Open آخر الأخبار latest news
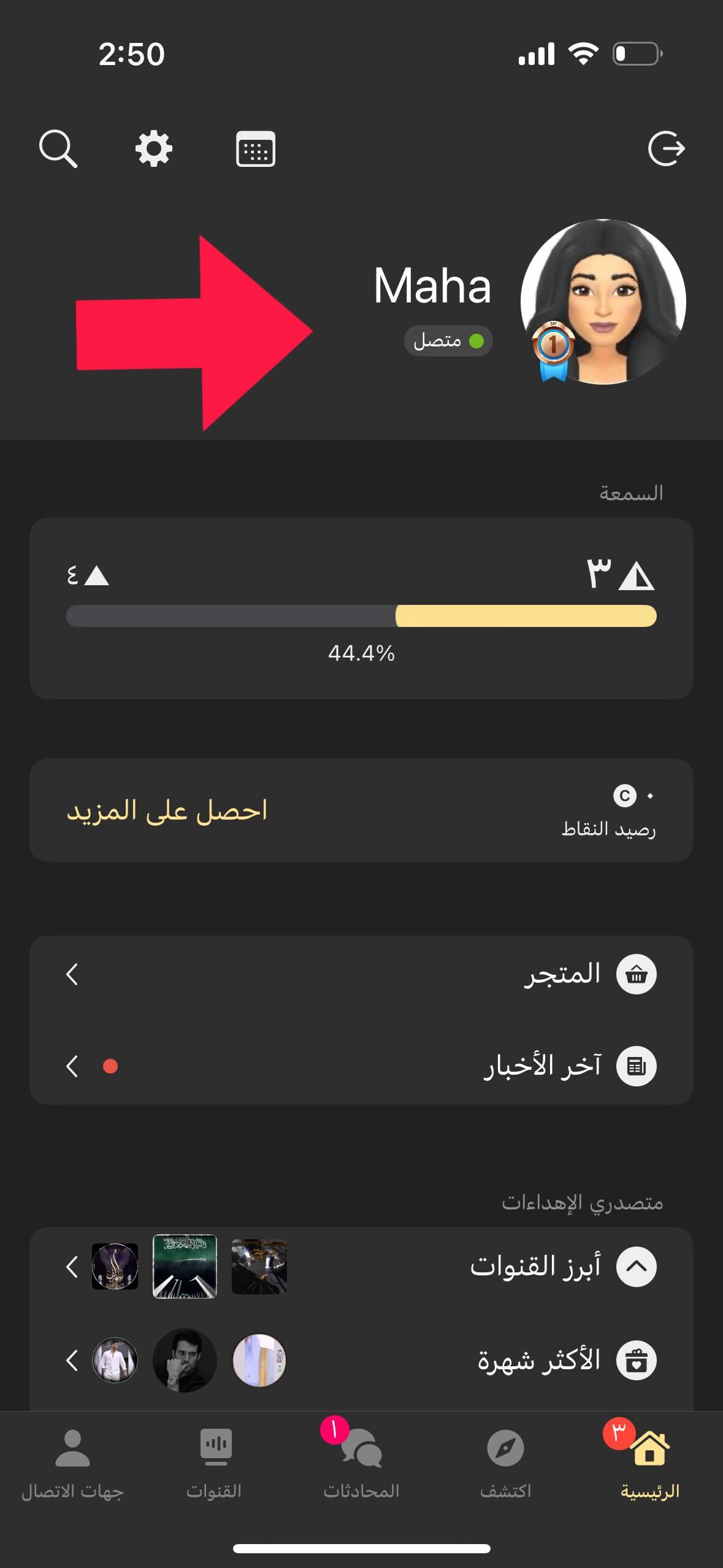 coord(361,1066)
